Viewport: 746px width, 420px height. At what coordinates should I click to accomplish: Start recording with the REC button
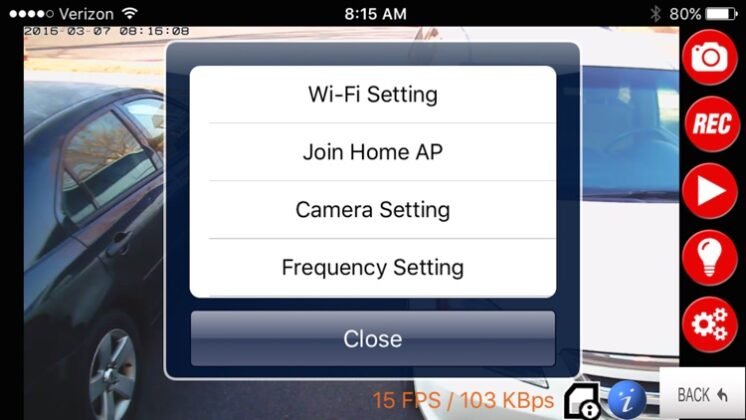point(709,124)
